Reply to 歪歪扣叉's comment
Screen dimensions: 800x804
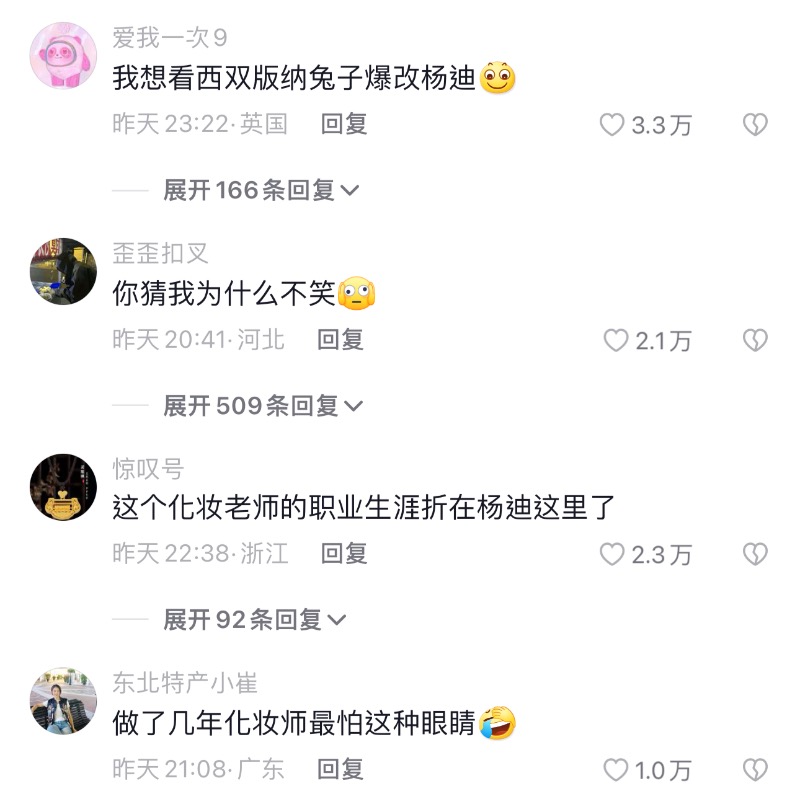[x=340, y=340]
